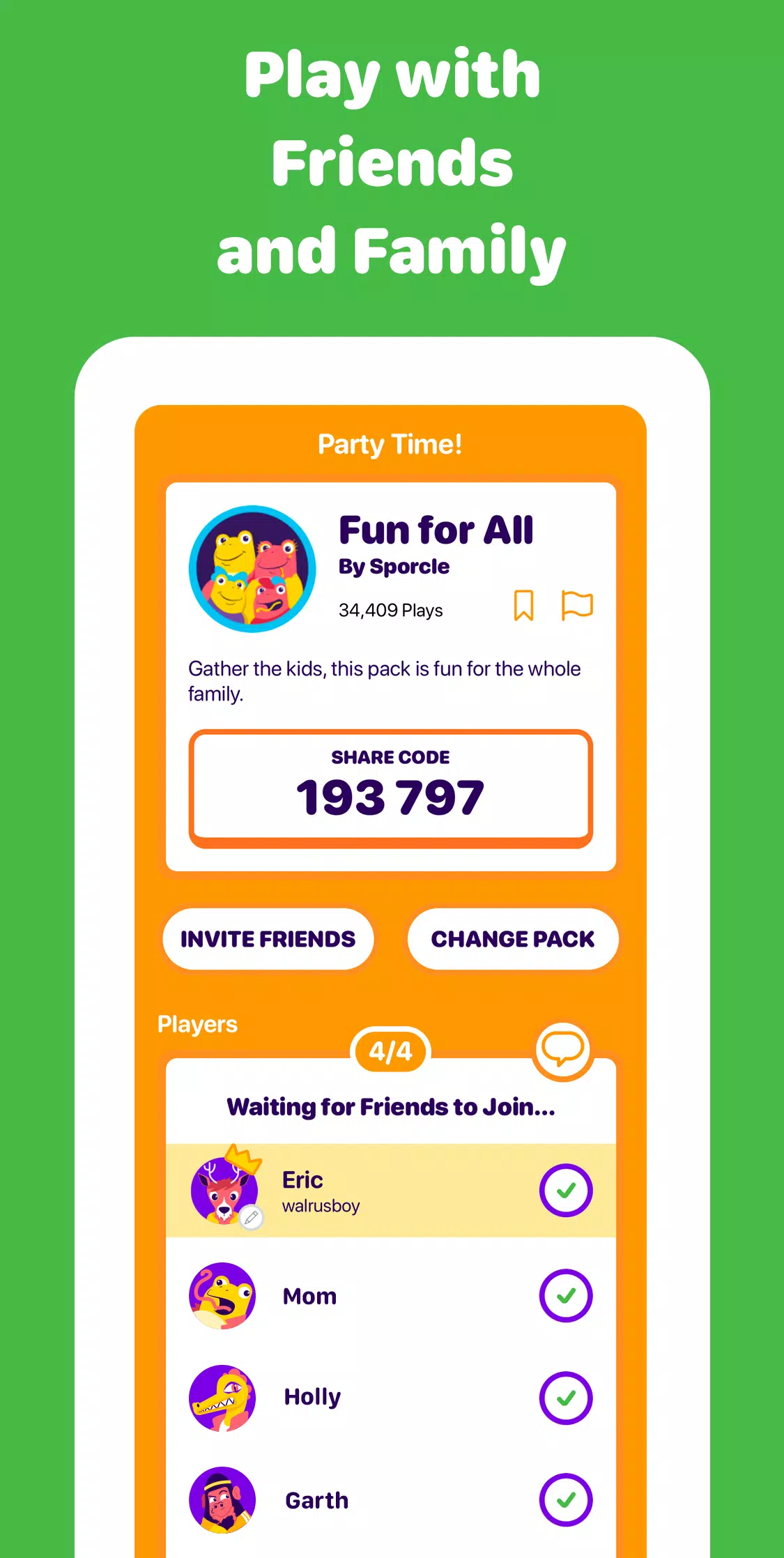
Task: Click the Party Time header
Action: pos(392,443)
